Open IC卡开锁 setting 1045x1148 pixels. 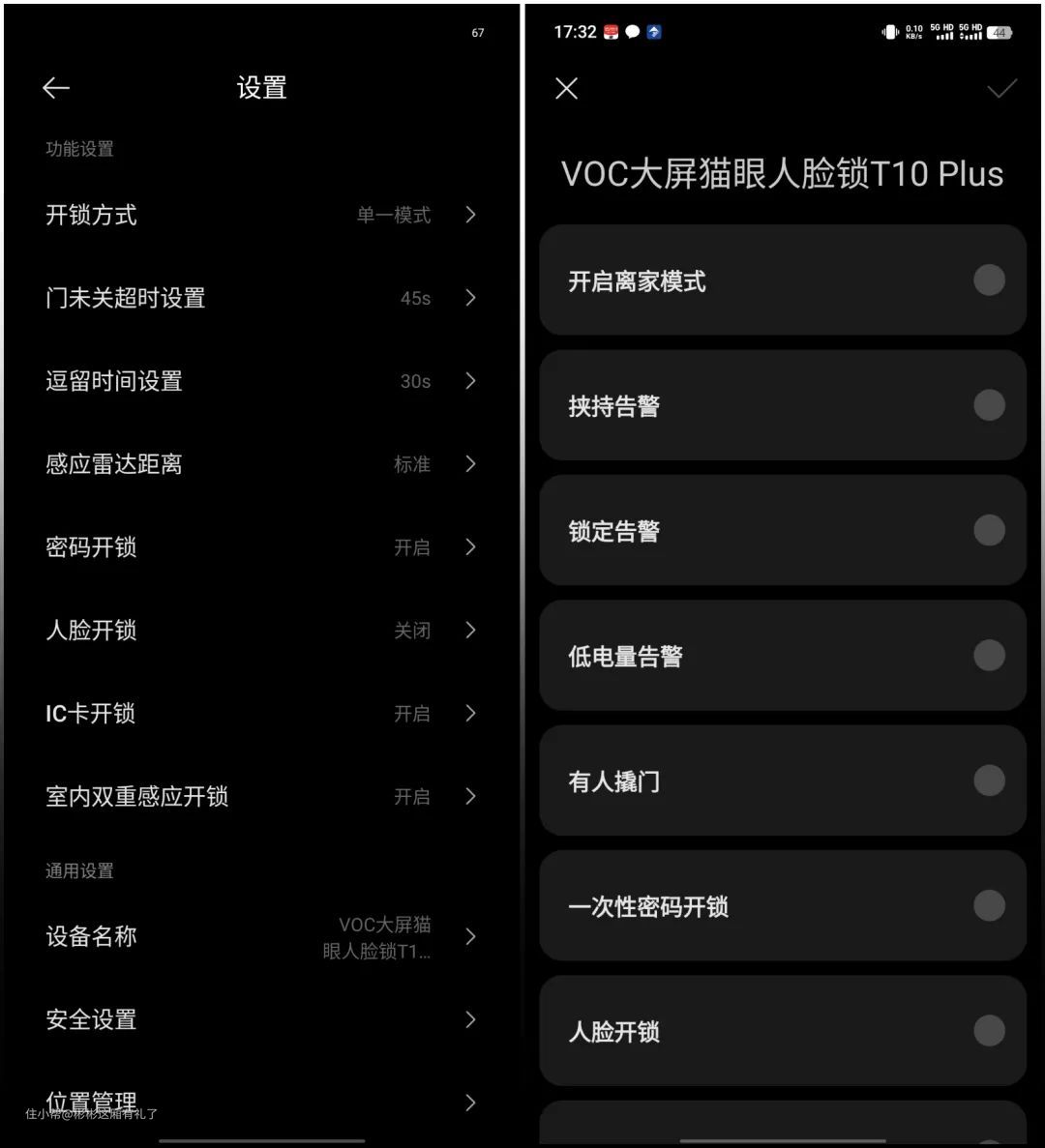(x=261, y=714)
